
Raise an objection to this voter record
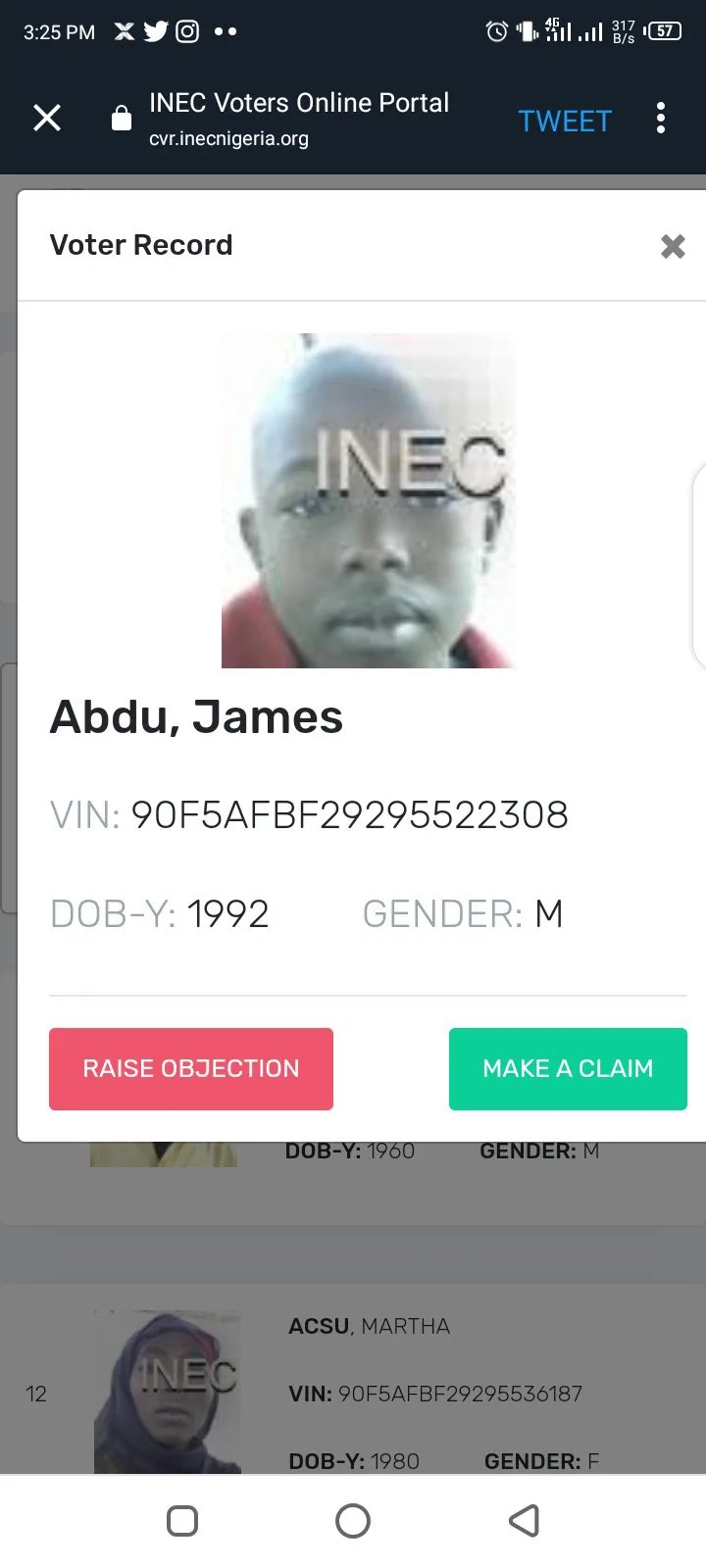[191, 1068]
